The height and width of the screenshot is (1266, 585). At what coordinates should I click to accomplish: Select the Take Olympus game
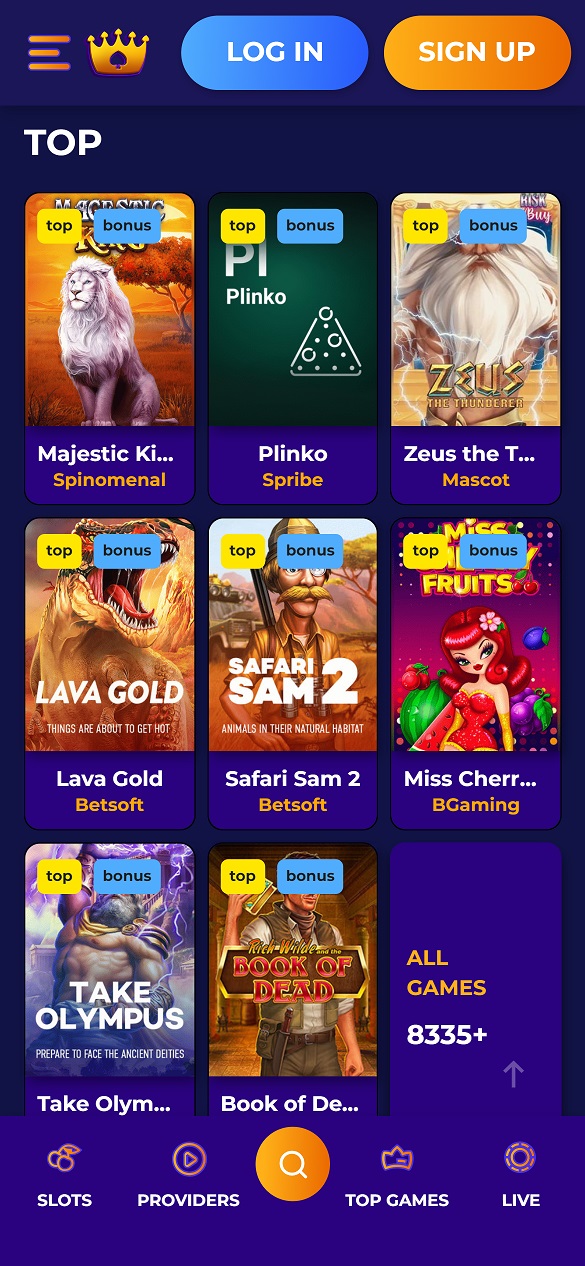click(x=110, y=980)
